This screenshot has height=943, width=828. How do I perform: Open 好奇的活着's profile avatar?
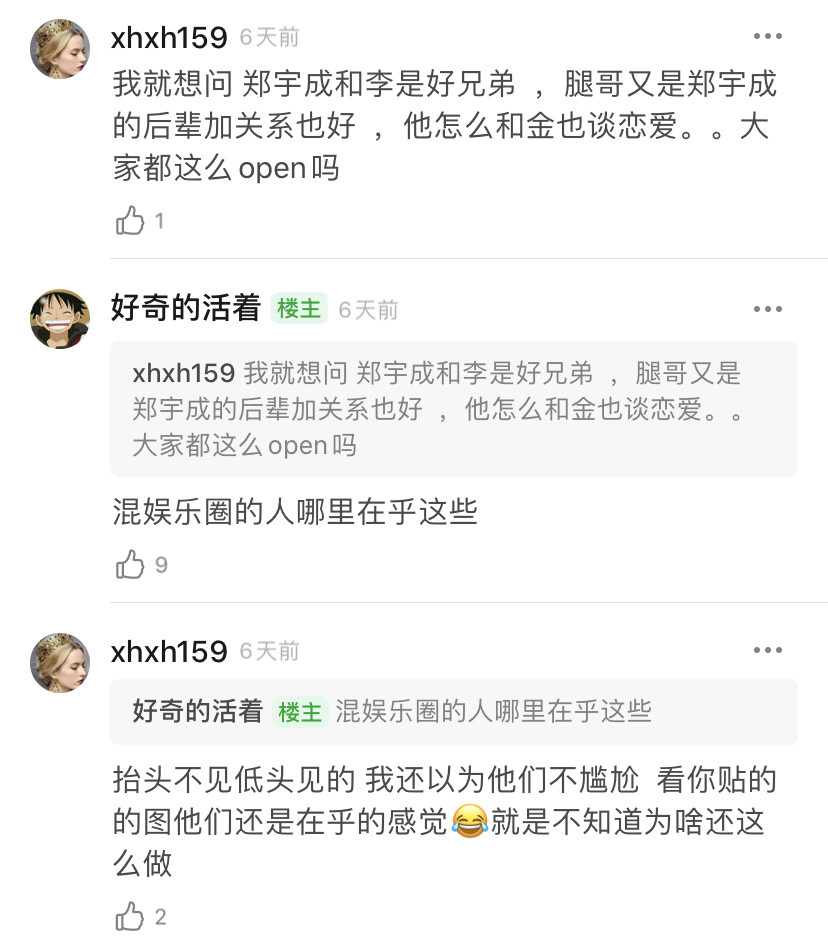coord(60,319)
